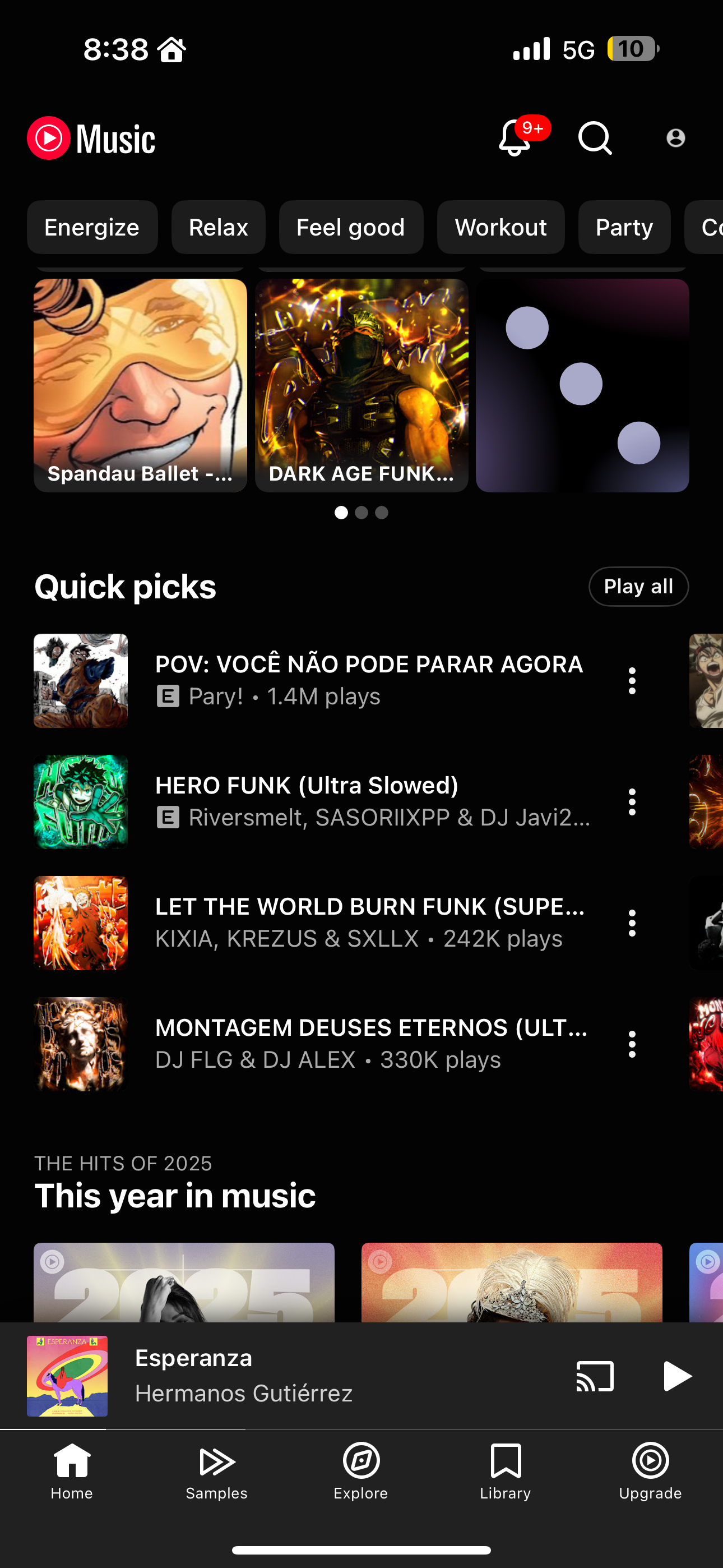Open options for HERO FUNK (Ultra Slowed)
Screen dimensions: 723x1568
[x=632, y=801]
